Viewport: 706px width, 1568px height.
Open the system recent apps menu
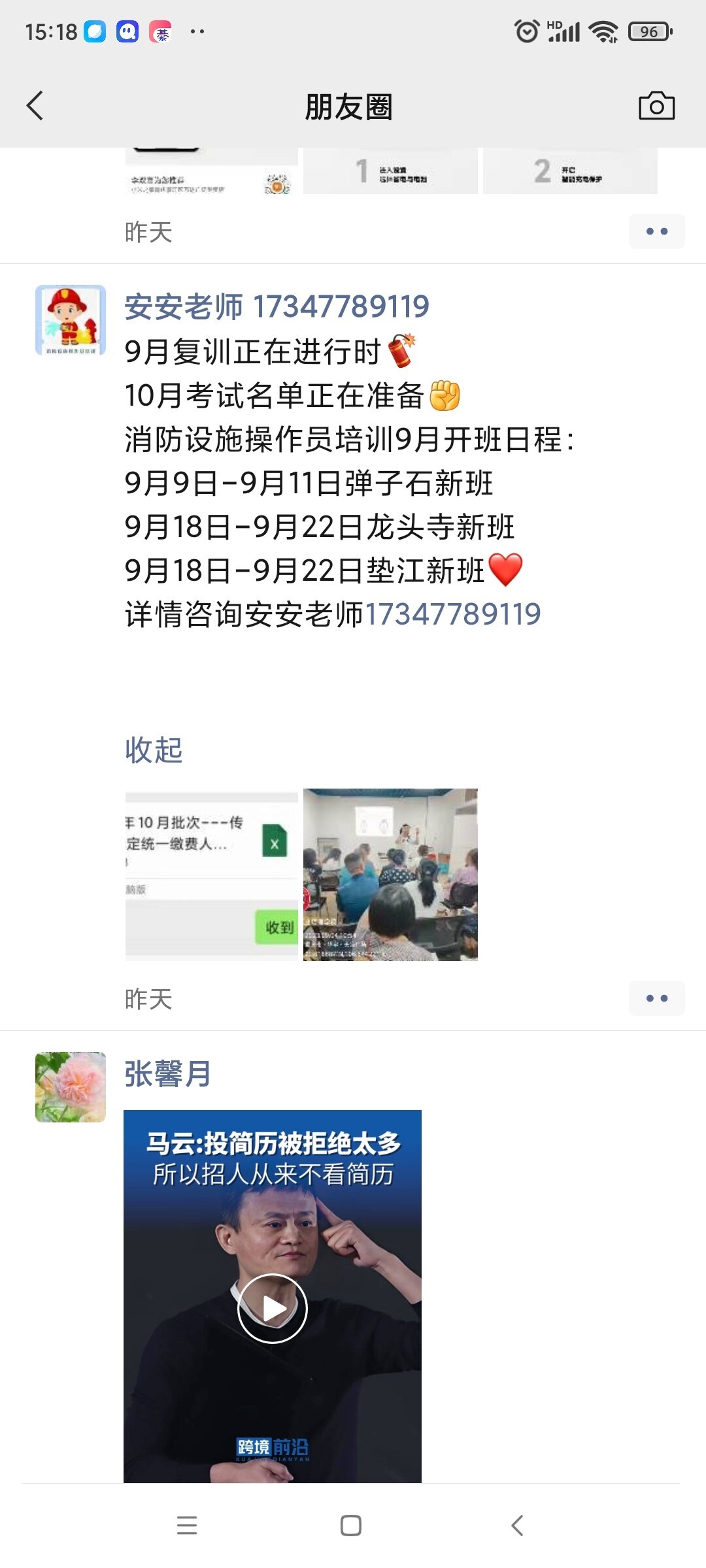(187, 1526)
